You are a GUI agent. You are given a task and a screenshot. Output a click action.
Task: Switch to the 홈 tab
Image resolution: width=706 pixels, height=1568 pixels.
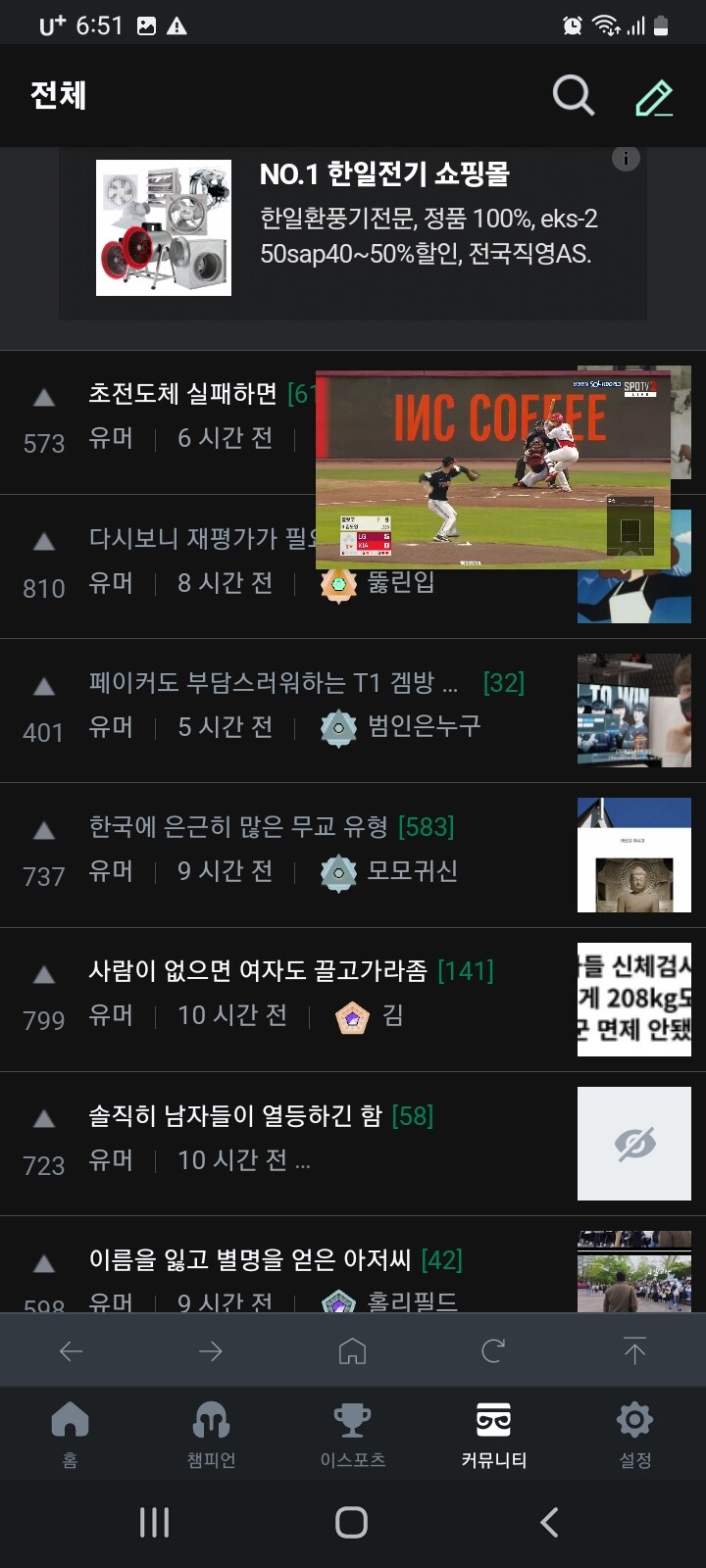pos(71,1433)
